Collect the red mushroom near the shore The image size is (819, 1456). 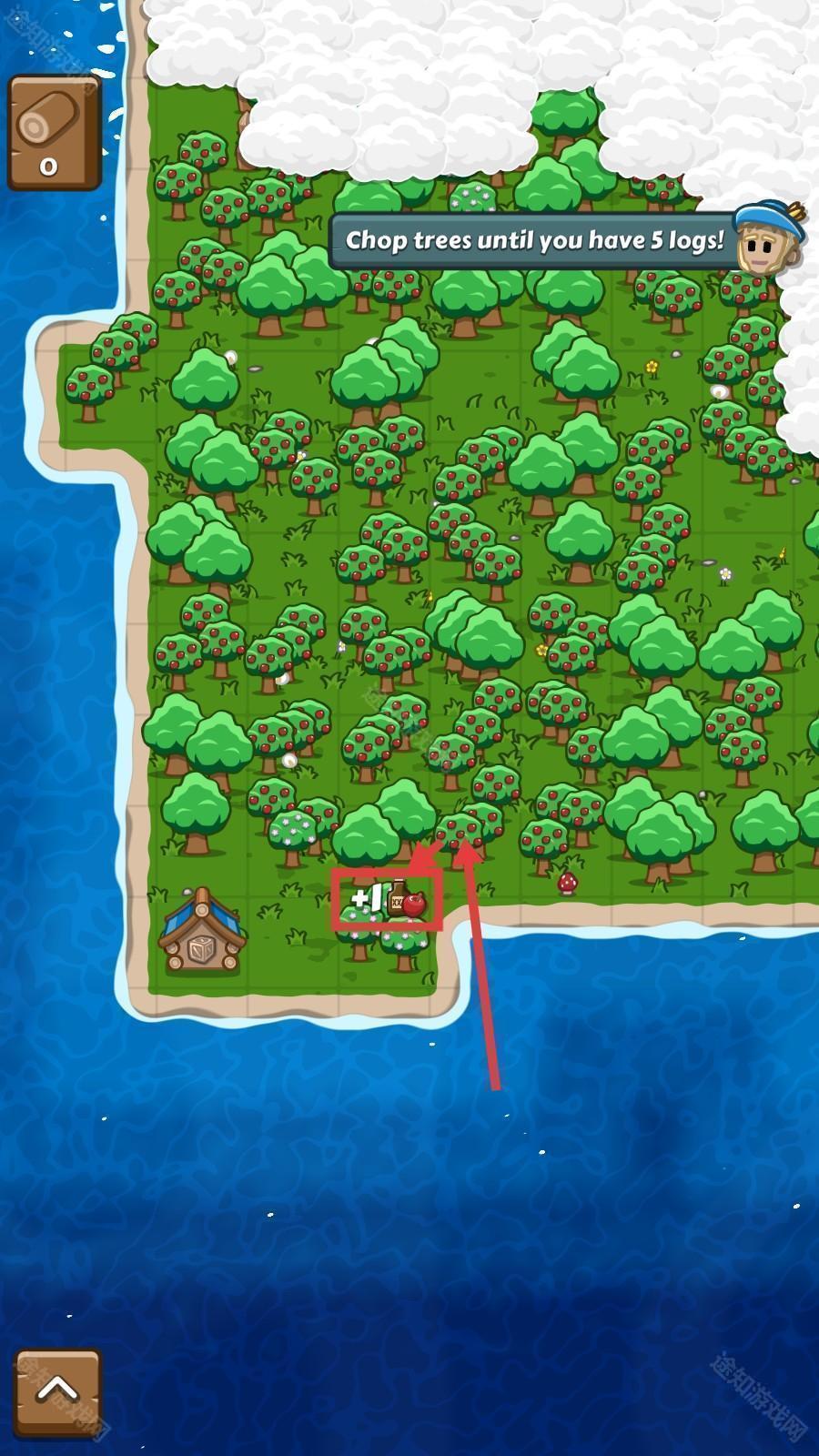568,883
